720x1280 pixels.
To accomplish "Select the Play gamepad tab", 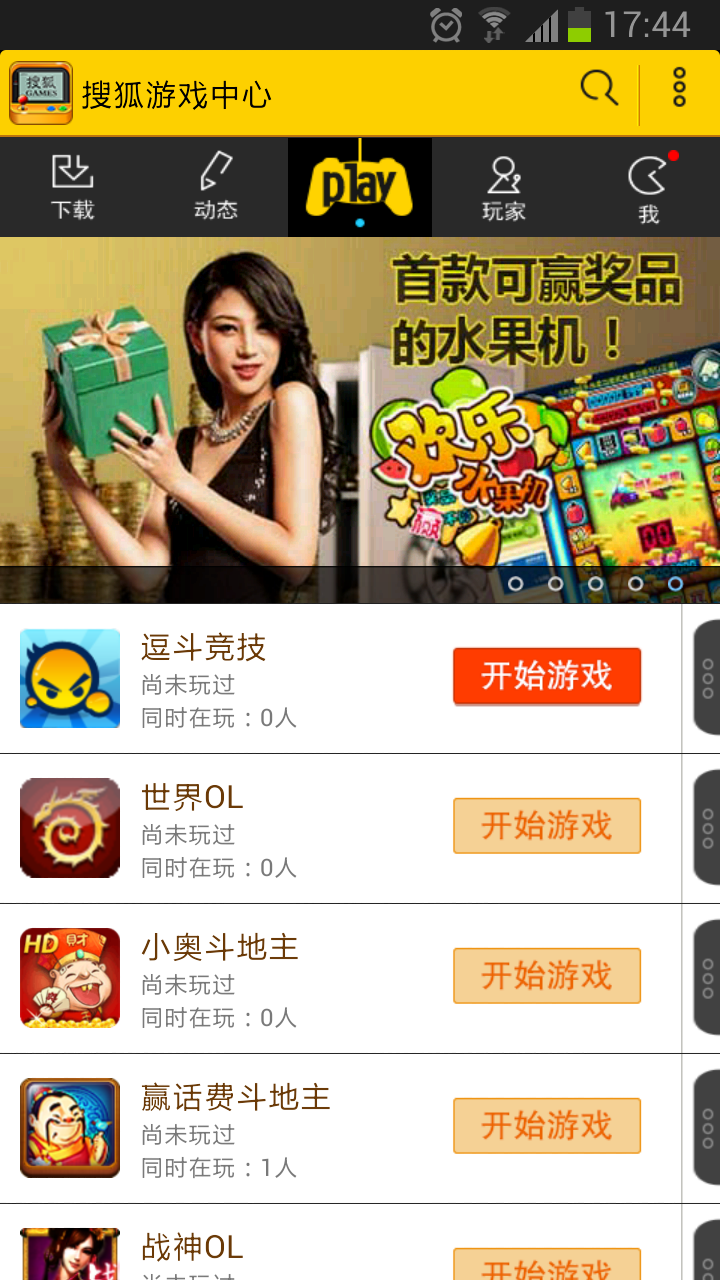I will (x=360, y=187).
